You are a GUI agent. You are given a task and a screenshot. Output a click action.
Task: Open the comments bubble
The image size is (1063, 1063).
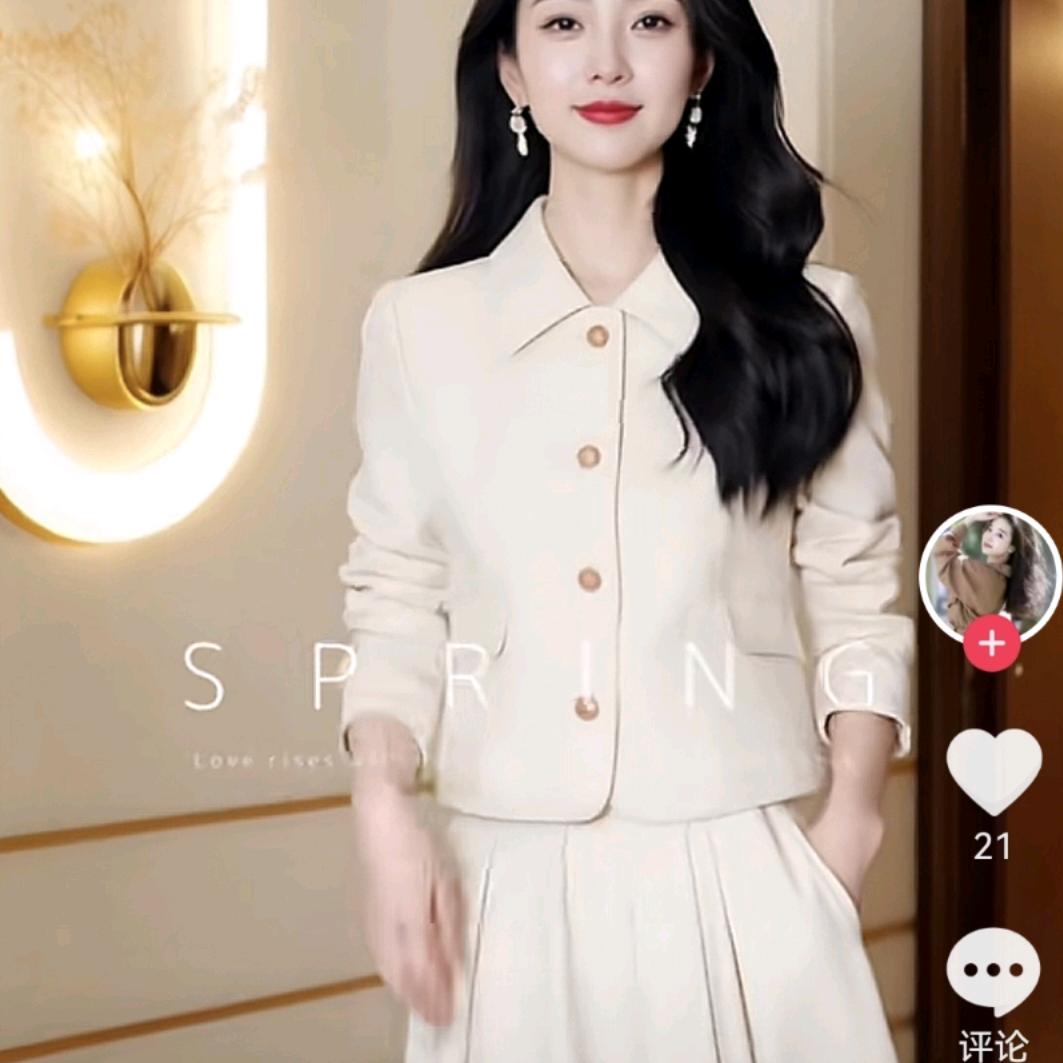(x=993, y=971)
